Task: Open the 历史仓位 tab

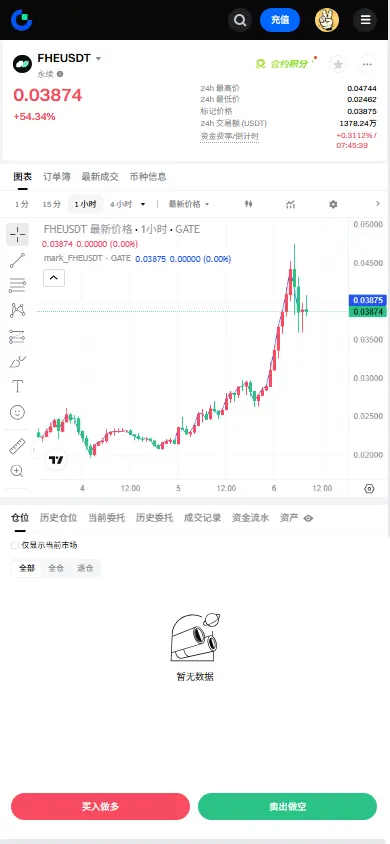Action: coord(58,518)
